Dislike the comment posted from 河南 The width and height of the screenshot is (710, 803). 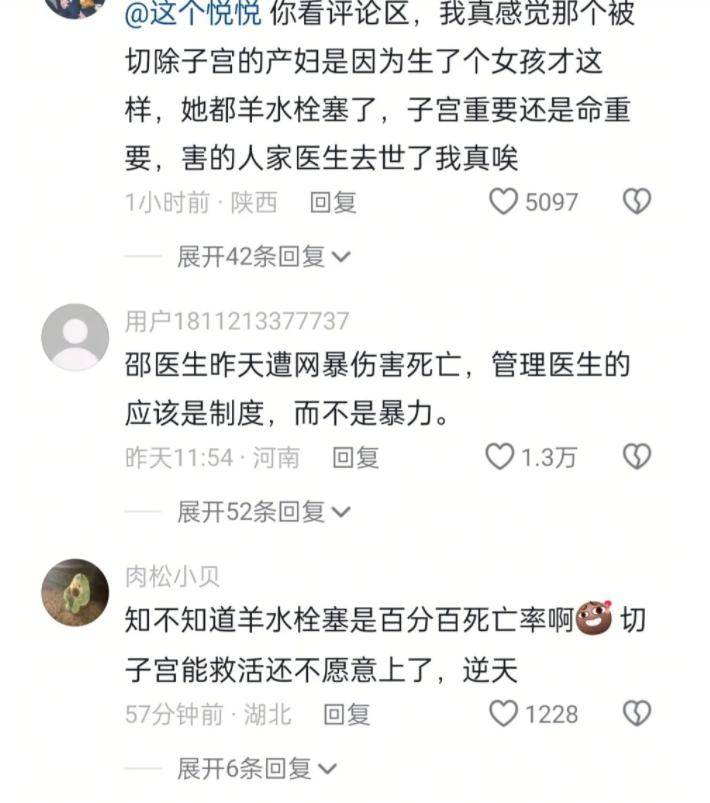pyautogui.click(x=637, y=458)
